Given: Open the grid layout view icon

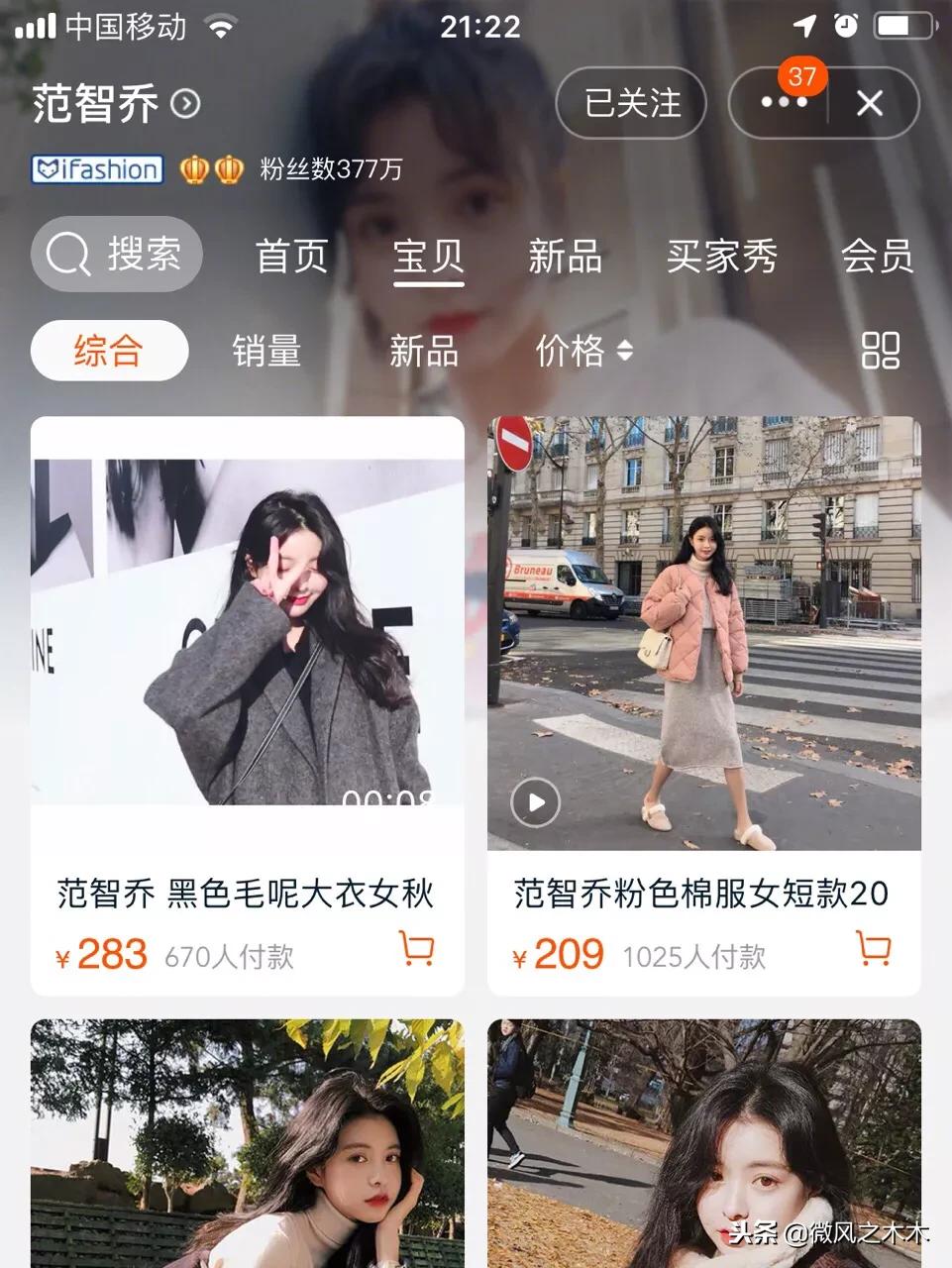Looking at the screenshot, I should [880, 351].
